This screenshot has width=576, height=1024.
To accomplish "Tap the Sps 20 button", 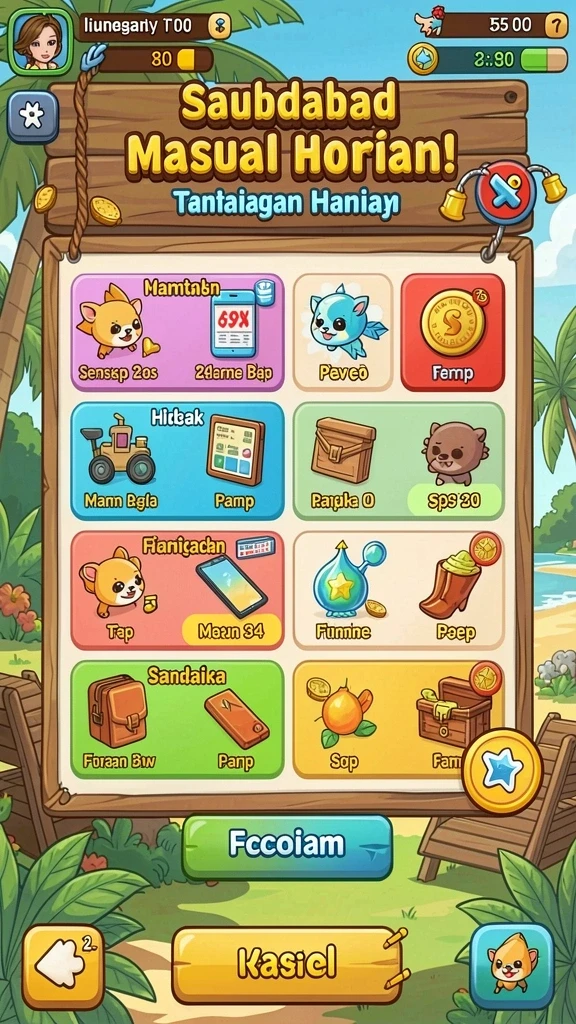I will pos(454,500).
